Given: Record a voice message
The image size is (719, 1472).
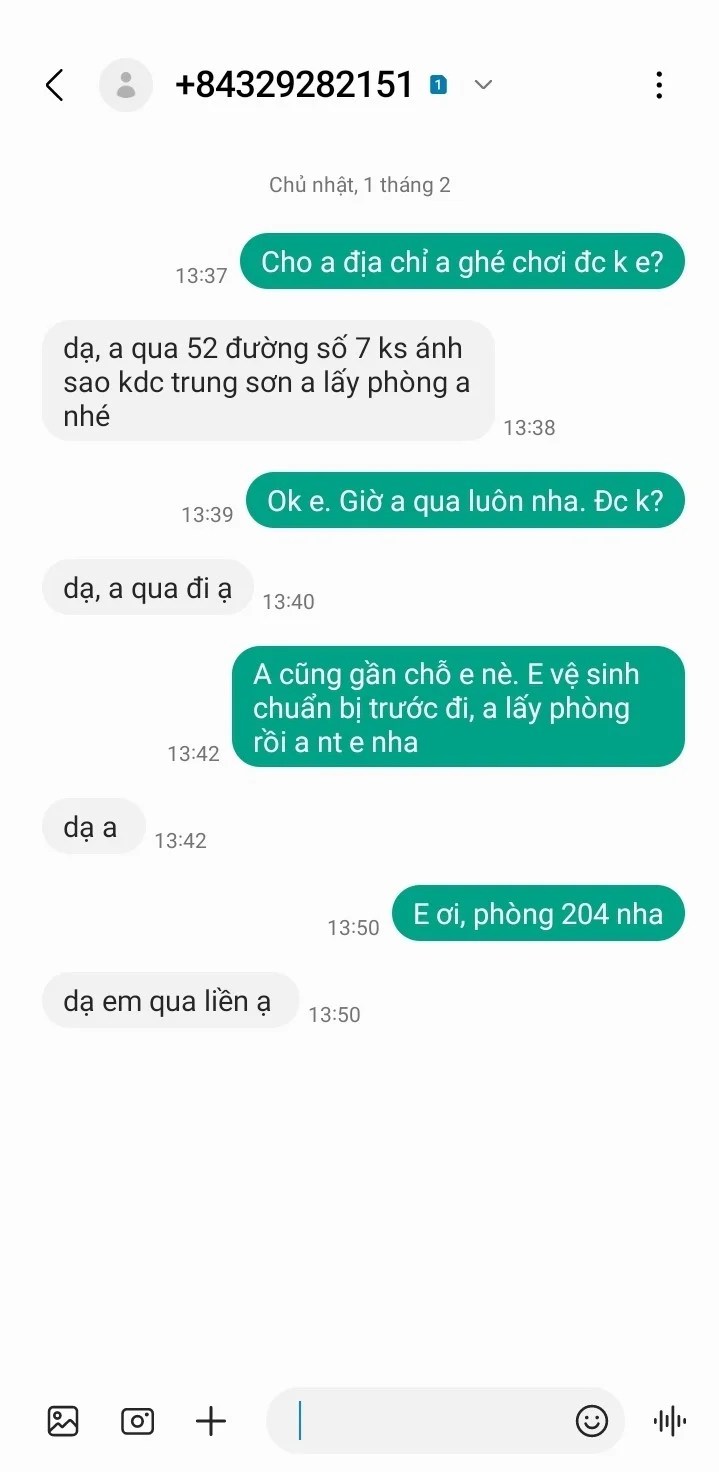Looking at the screenshot, I should coord(669,1420).
